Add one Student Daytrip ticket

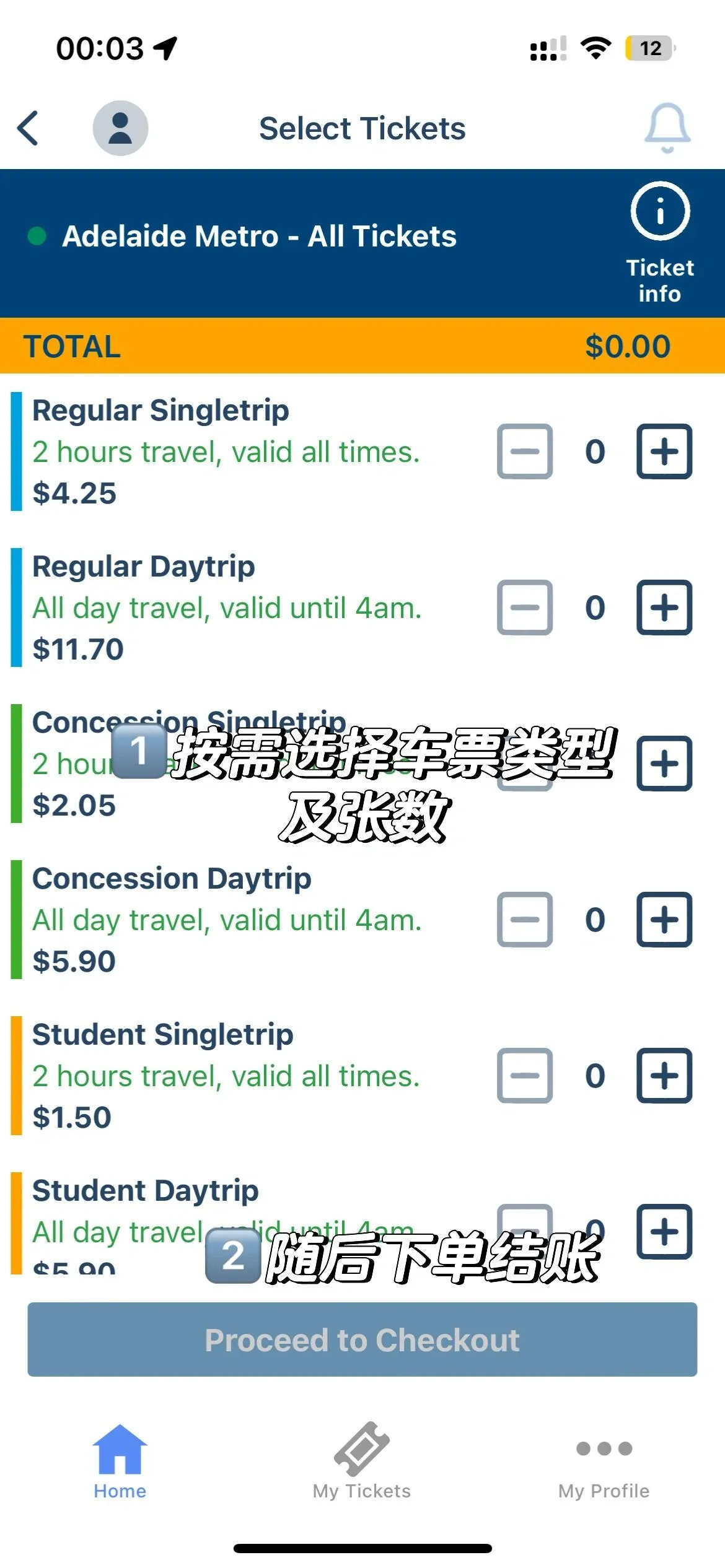[x=664, y=1232]
